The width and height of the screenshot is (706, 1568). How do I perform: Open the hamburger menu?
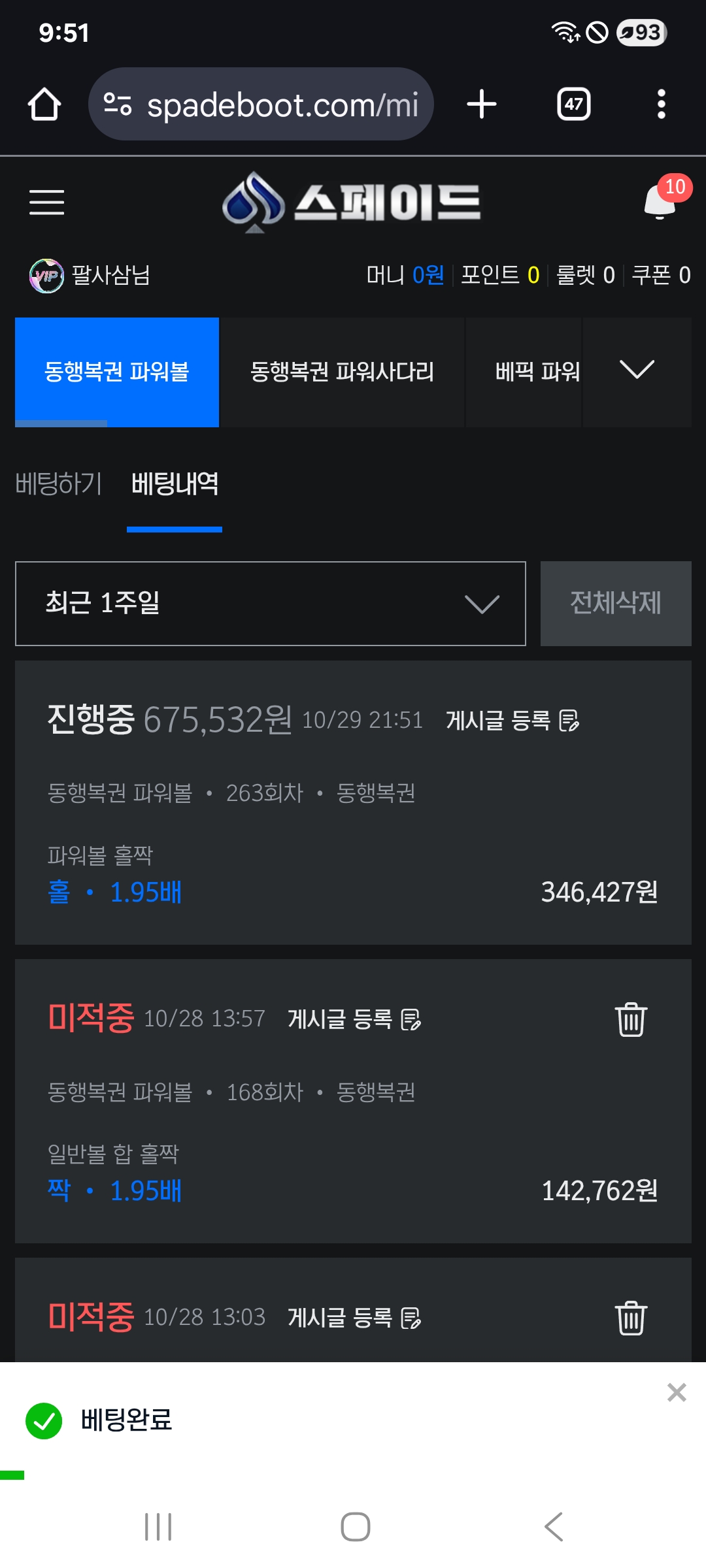[47, 202]
